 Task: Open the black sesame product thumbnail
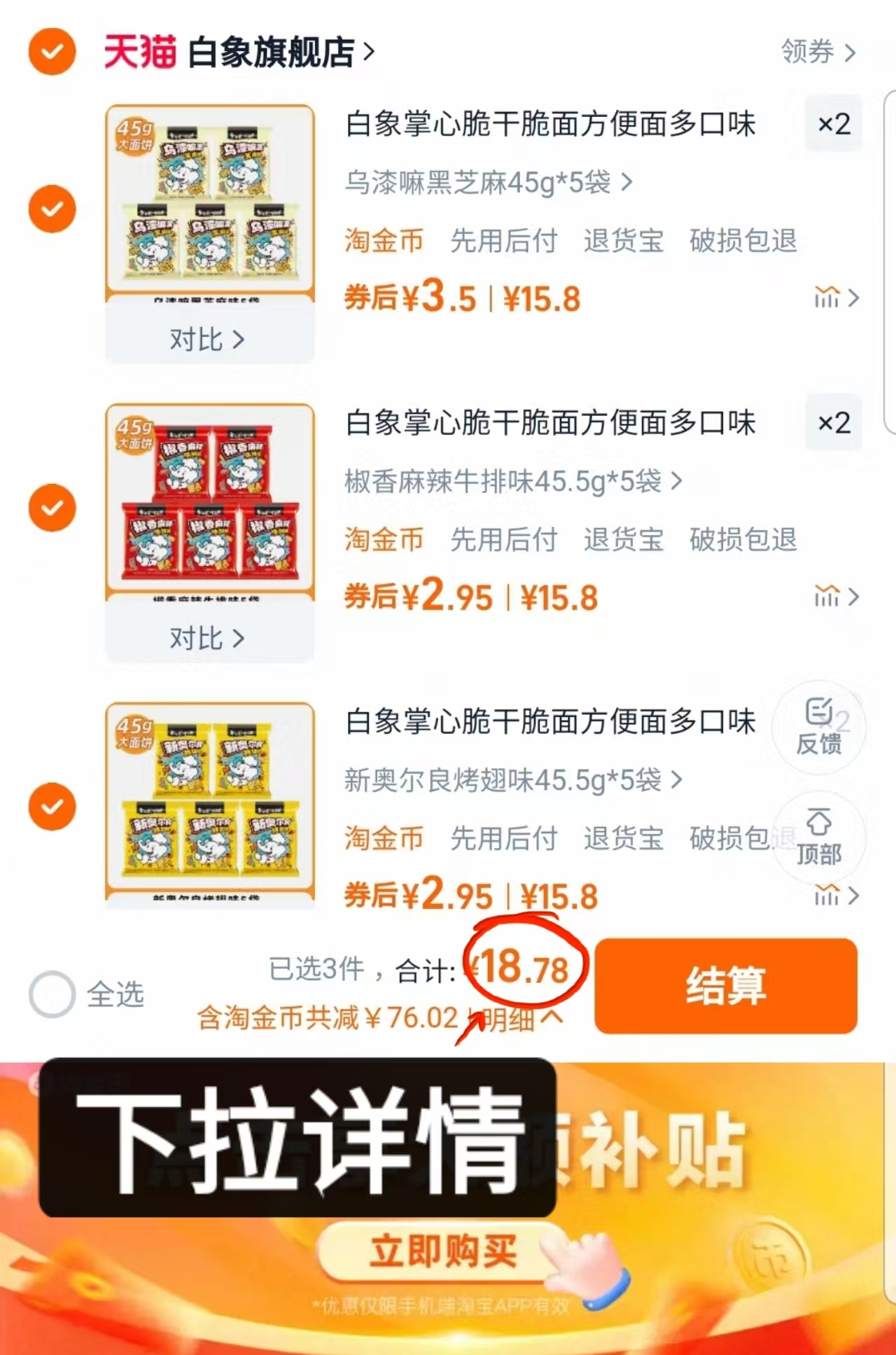coord(210,203)
